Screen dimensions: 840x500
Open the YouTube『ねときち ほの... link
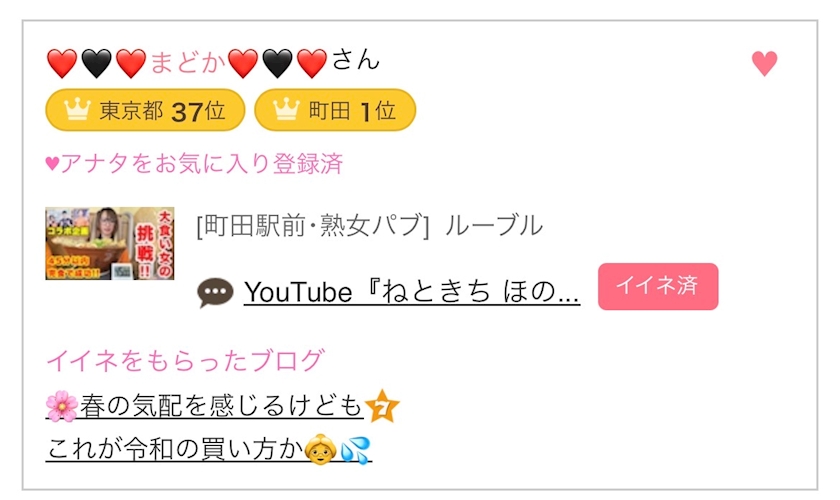pyautogui.click(x=411, y=292)
